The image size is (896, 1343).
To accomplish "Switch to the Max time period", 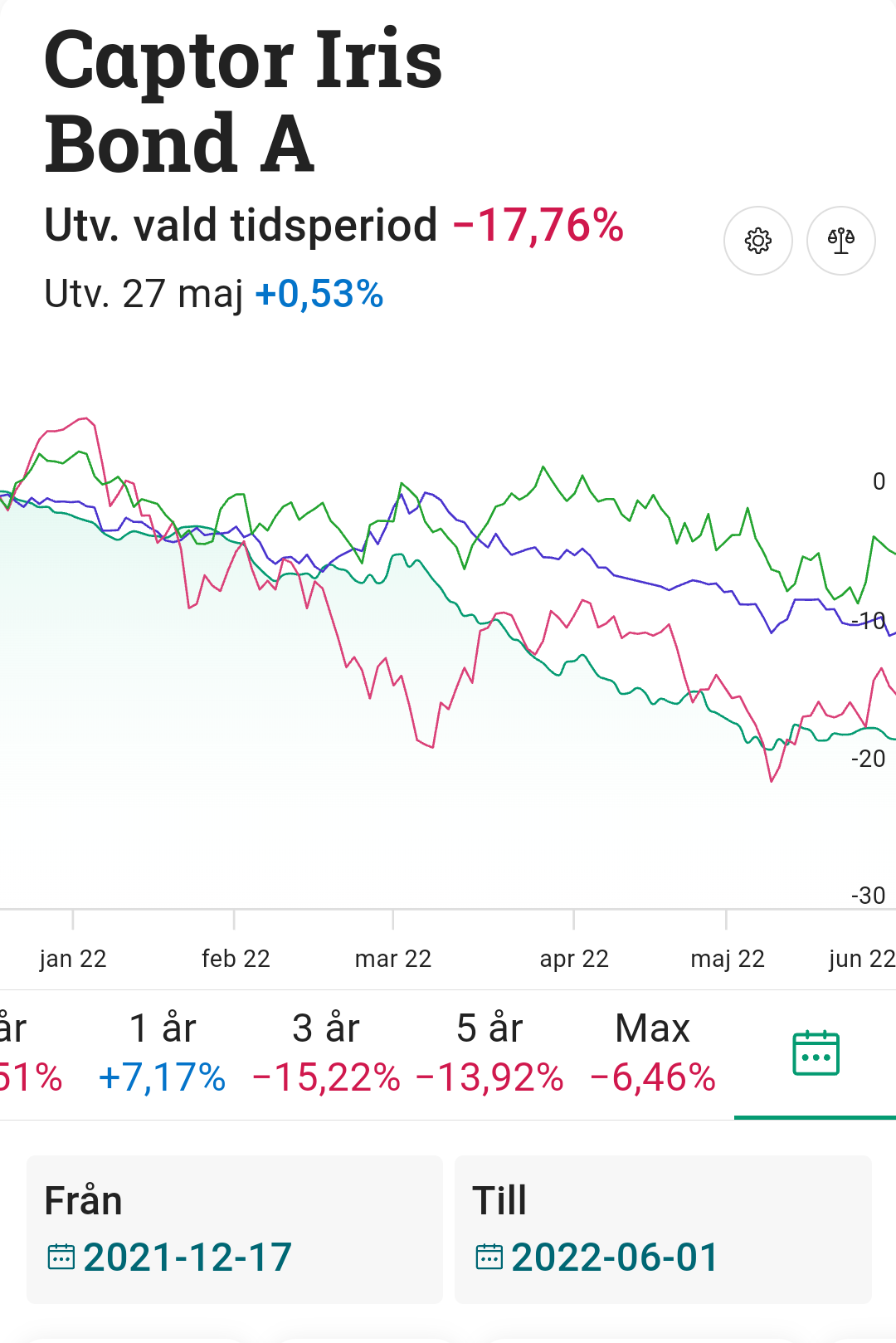I will click(652, 1052).
